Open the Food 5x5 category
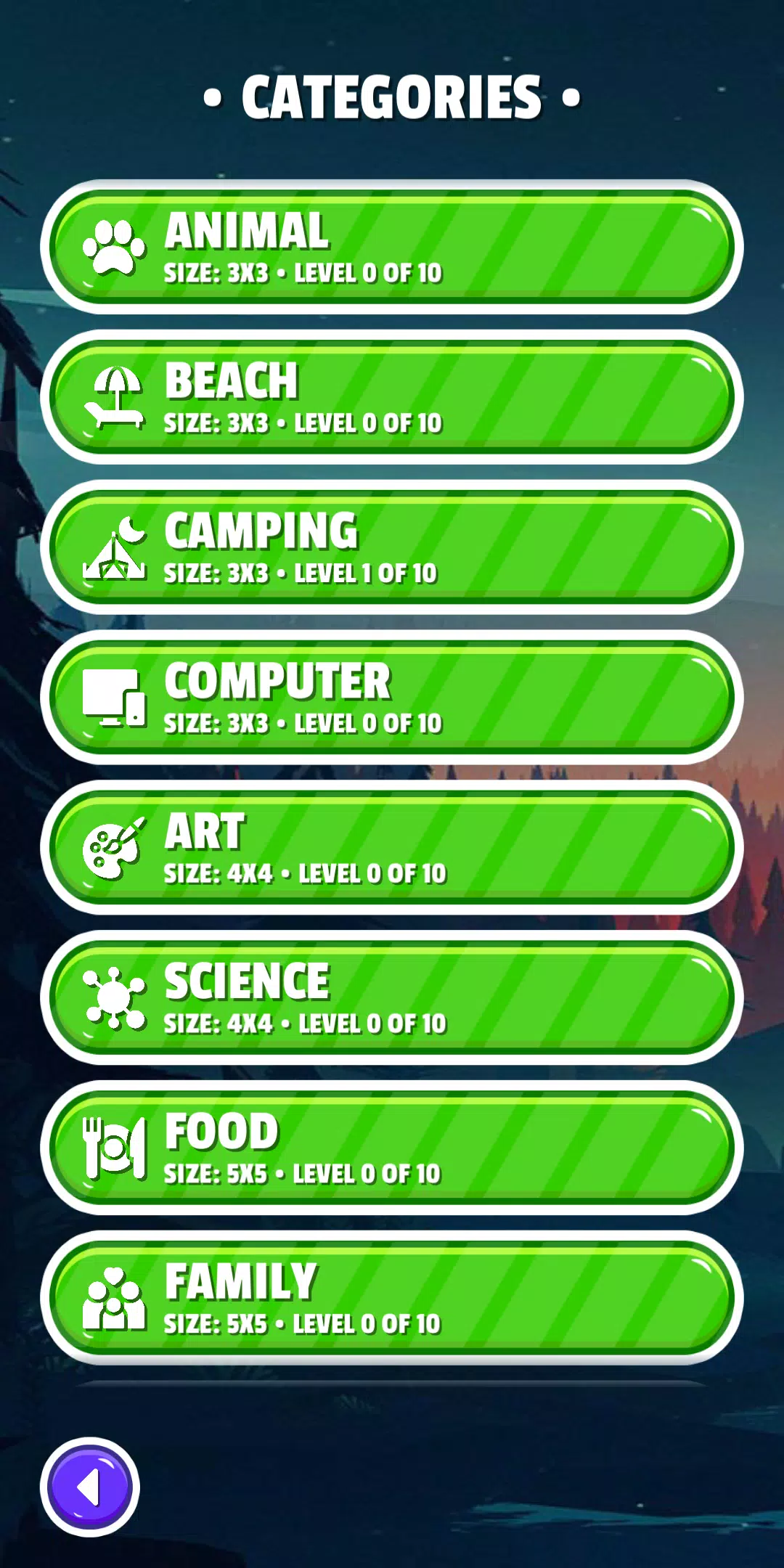Image resolution: width=784 pixels, height=1568 pixels. tap(392, 1148)
